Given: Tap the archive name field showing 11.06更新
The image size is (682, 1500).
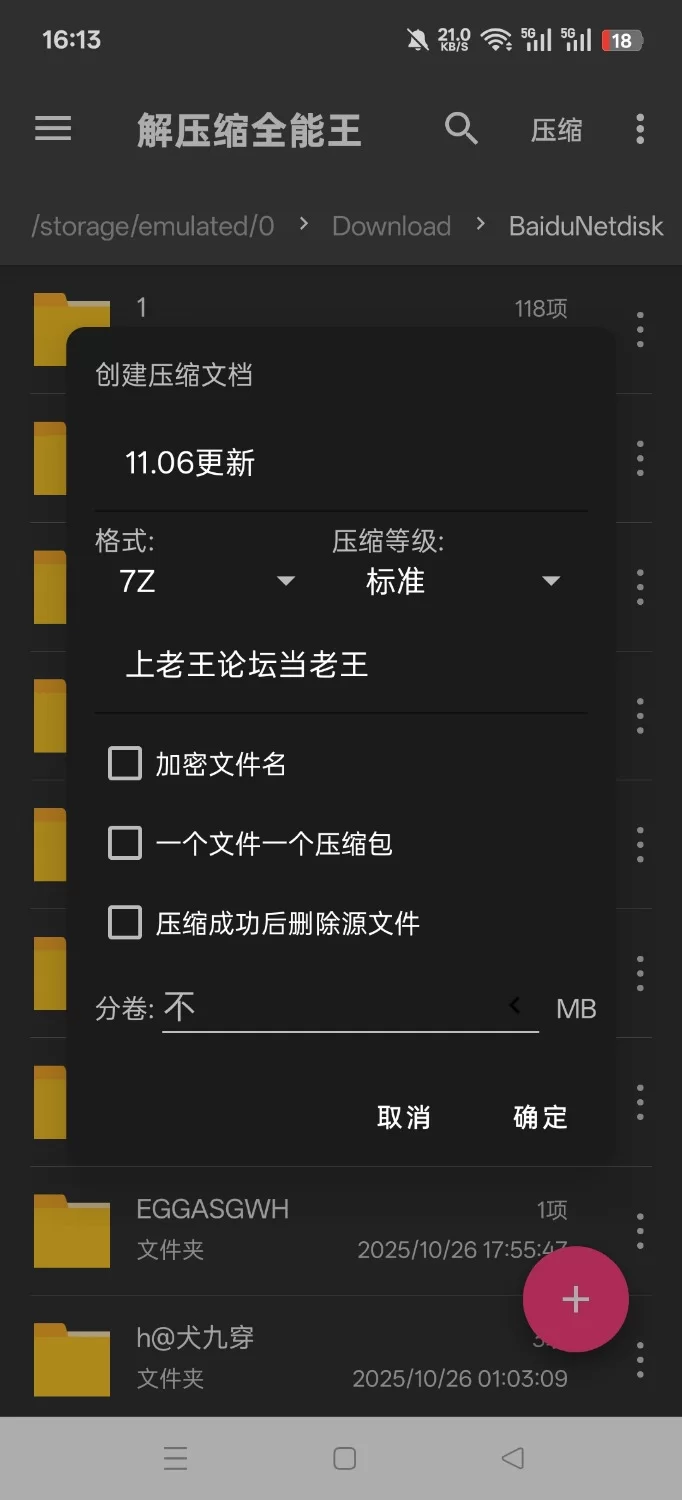Looking at the screenshot, I should (x=340, y=463).
